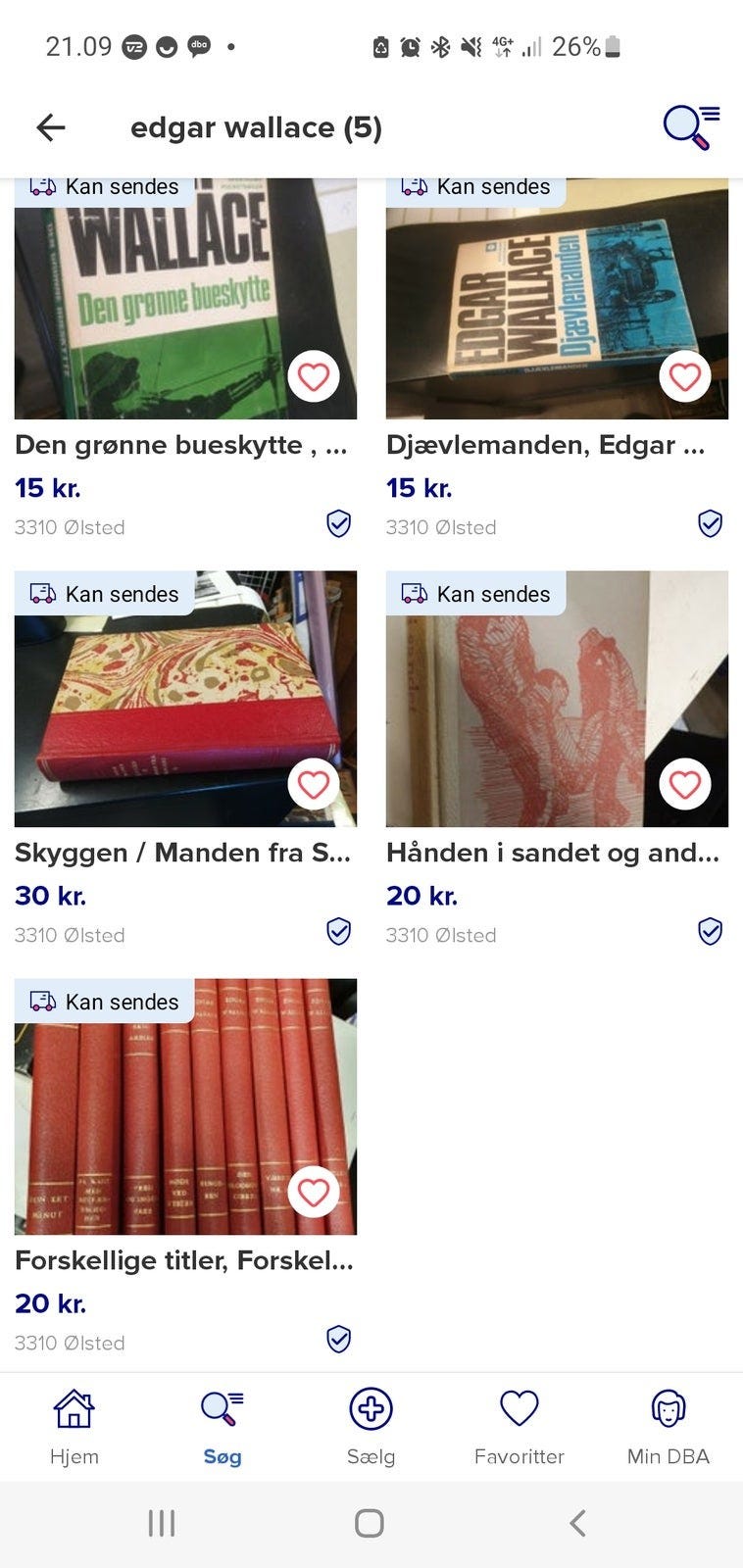
Task: Favorite the Skyggen / Manden fra S listing
Action: click(x=313, y=783)
